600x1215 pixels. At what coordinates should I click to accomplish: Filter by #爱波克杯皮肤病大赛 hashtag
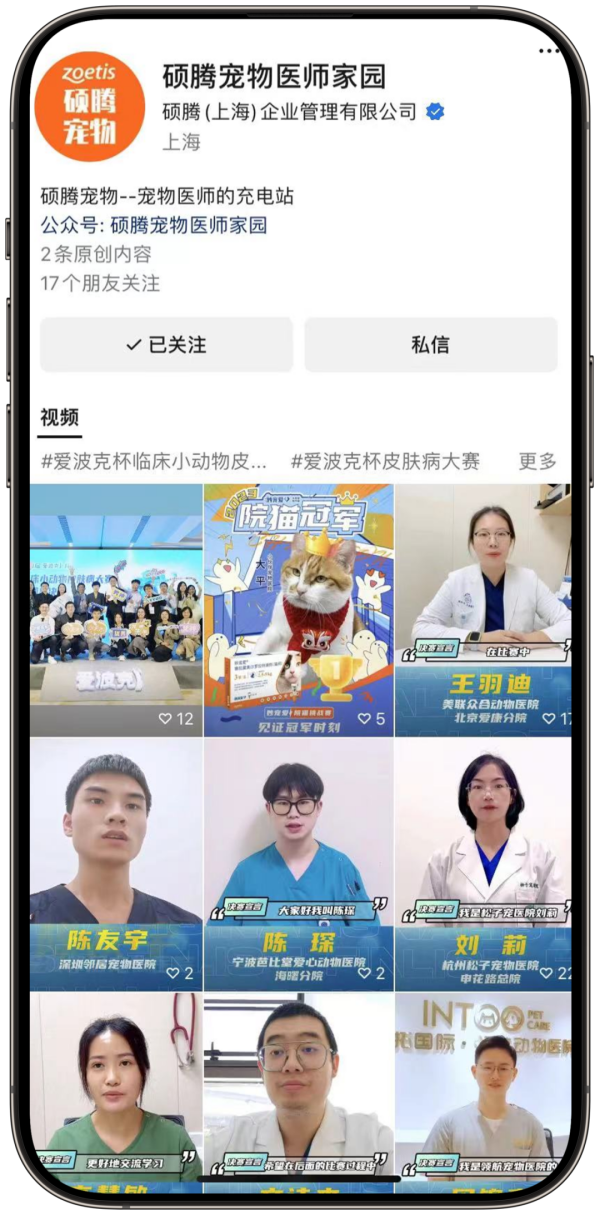coord(385,461)
